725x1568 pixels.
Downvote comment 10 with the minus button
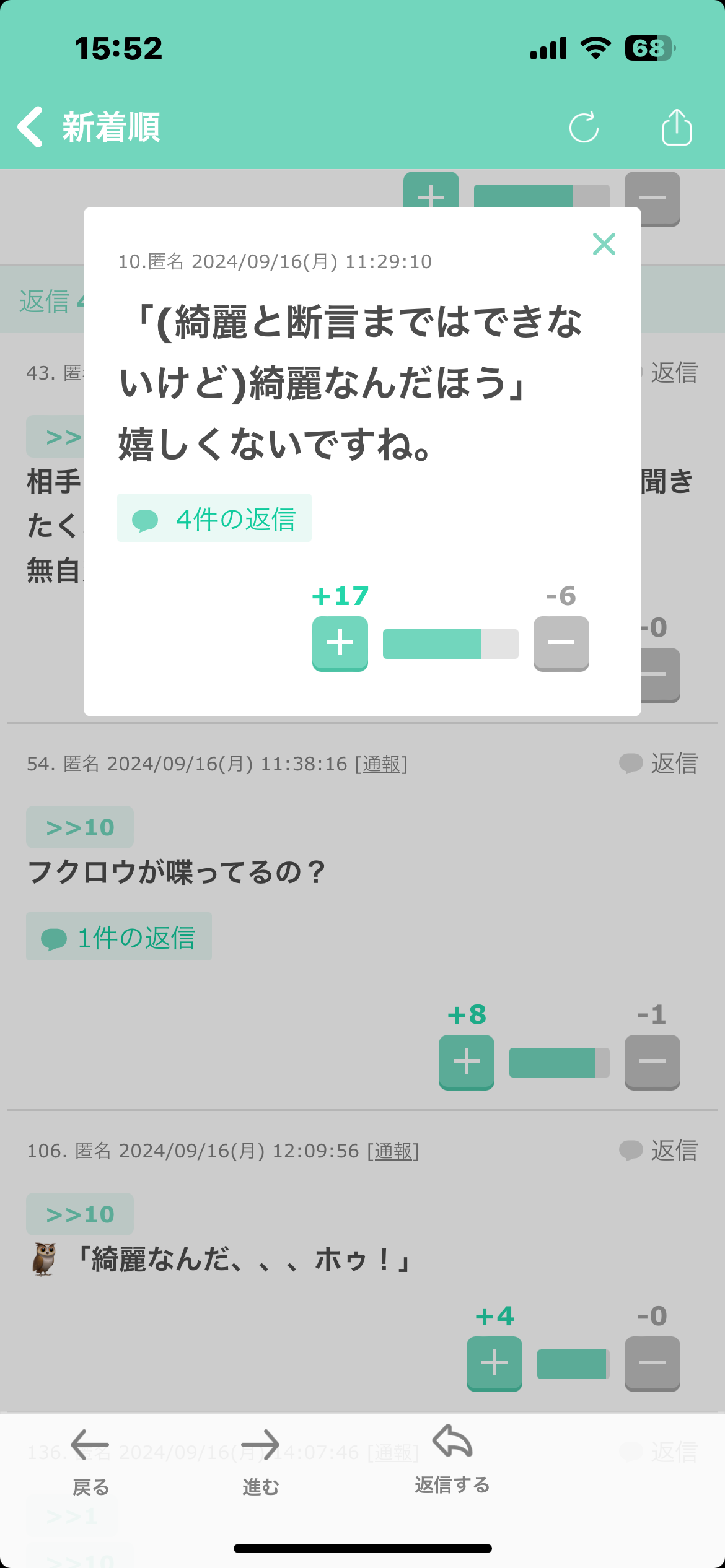click(x=561, y=643)
